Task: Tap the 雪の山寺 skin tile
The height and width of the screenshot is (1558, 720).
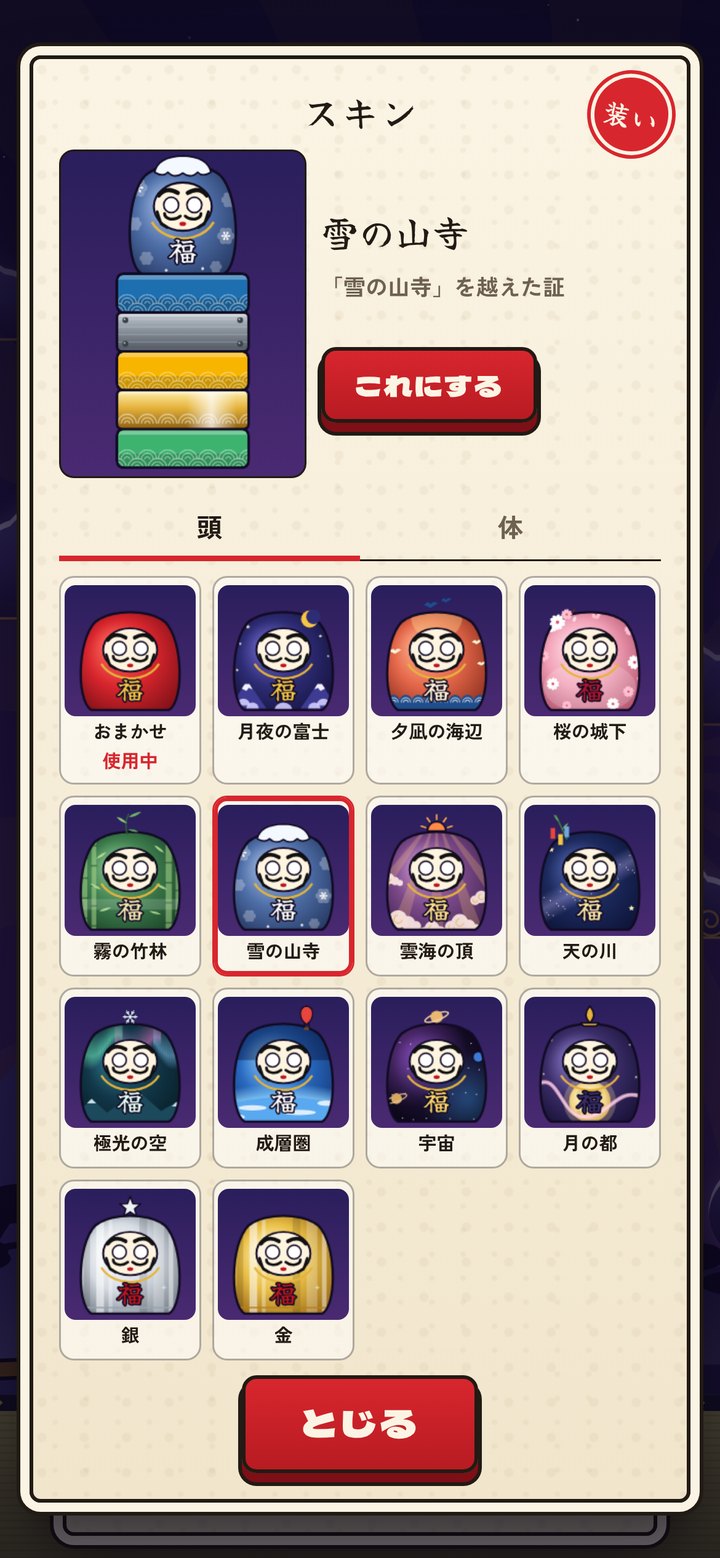Action: (283, 886)
